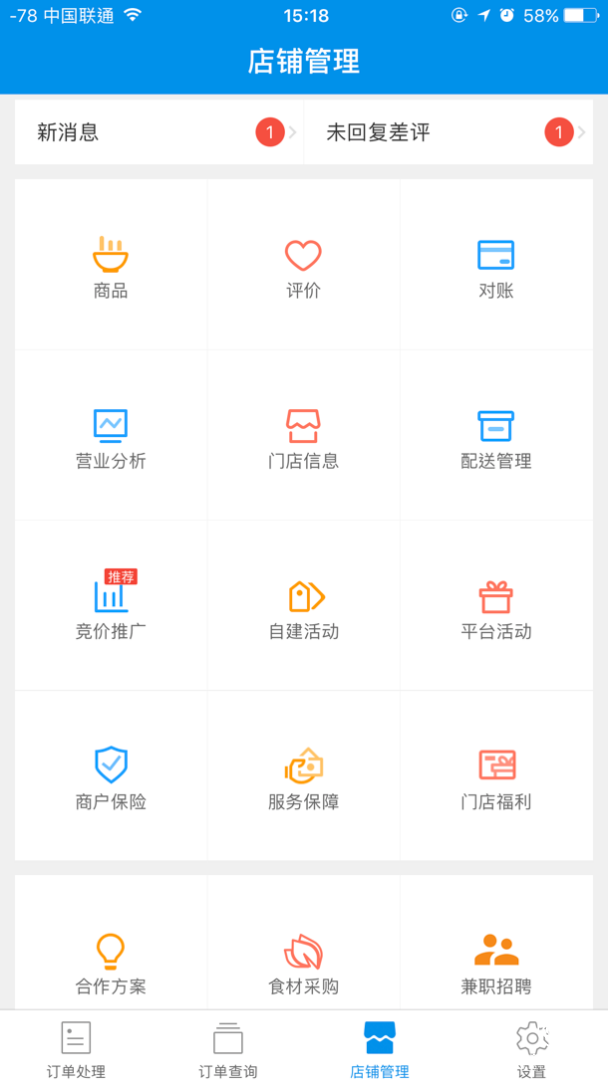Go to 食材采购 ingredient purchasing
This screenshot has width=608, height=1082.
coord(303,962)
